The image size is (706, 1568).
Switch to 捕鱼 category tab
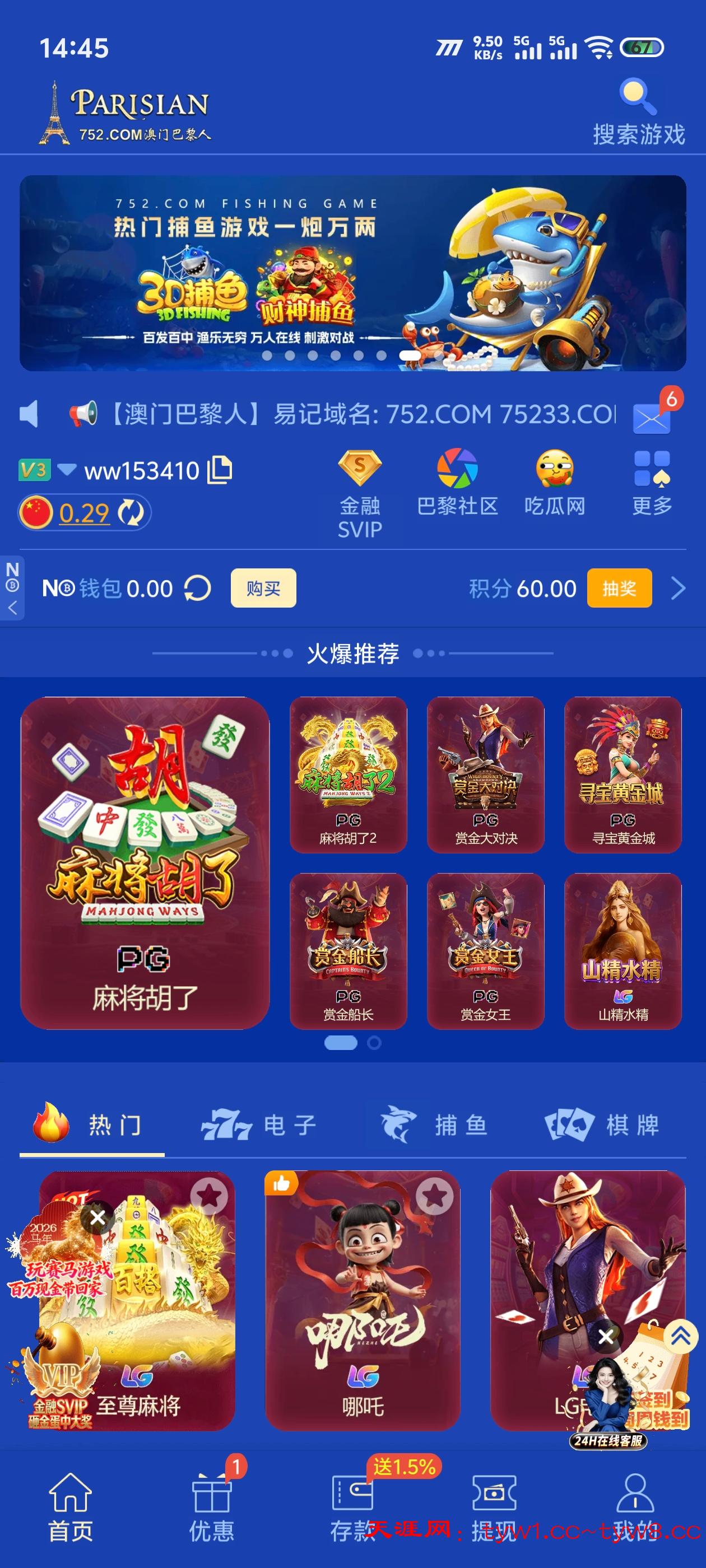(x=434, y=1125)
